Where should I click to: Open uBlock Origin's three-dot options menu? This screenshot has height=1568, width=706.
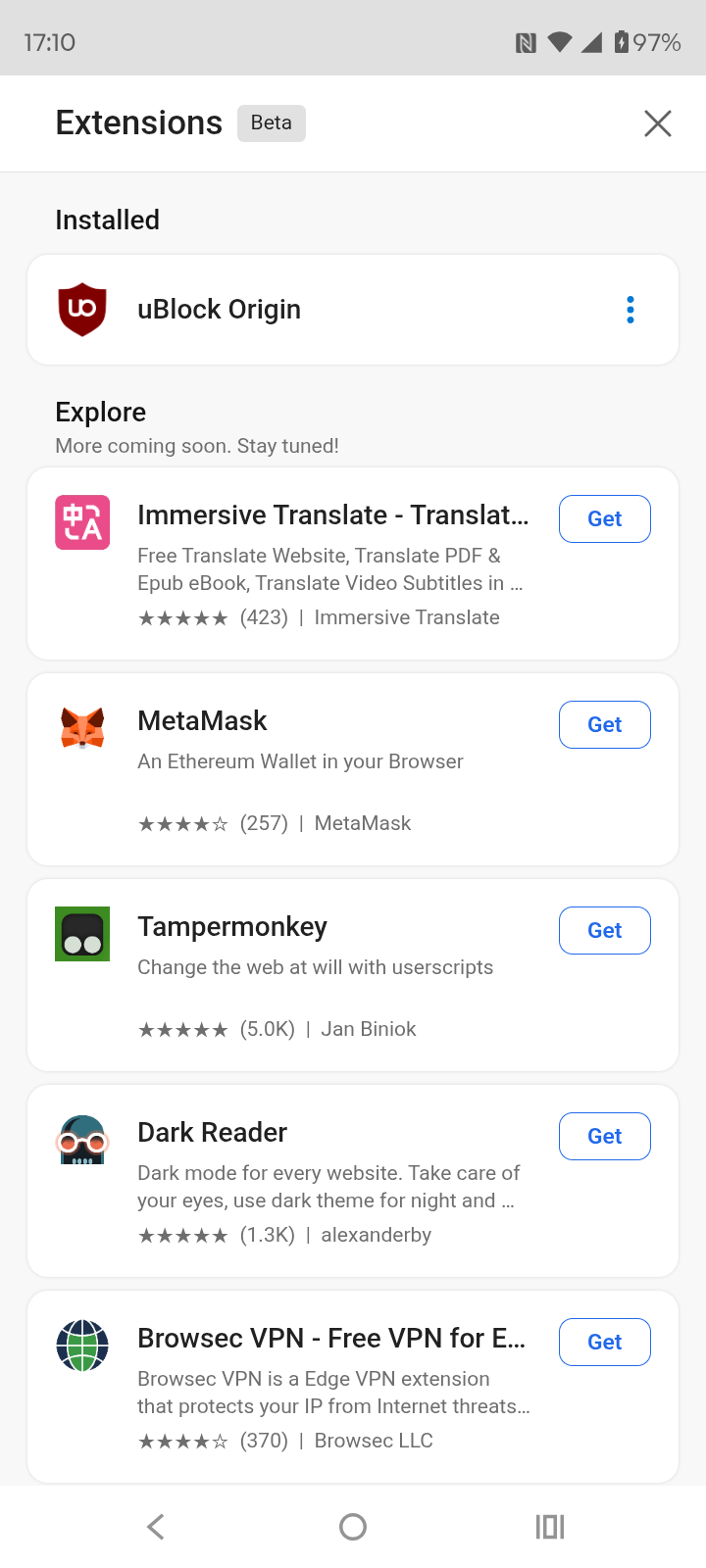pos(630,310)
